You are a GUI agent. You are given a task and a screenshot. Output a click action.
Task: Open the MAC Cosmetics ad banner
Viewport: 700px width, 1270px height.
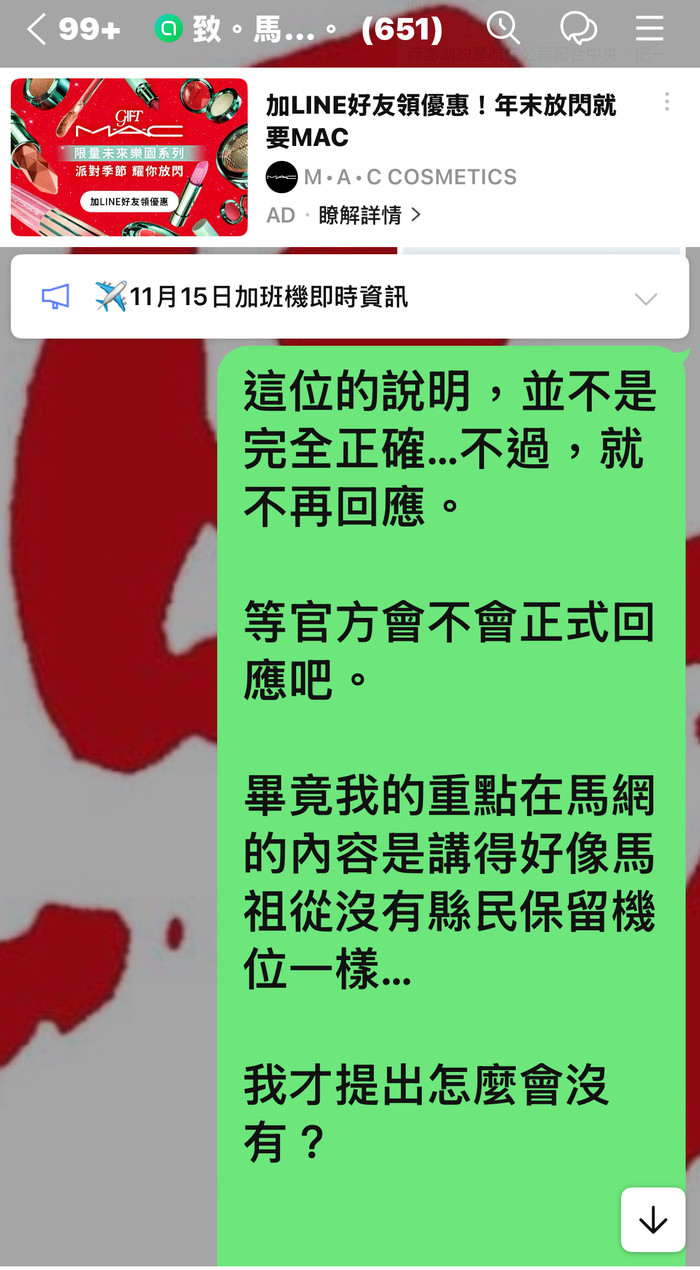tap(129, 157)
